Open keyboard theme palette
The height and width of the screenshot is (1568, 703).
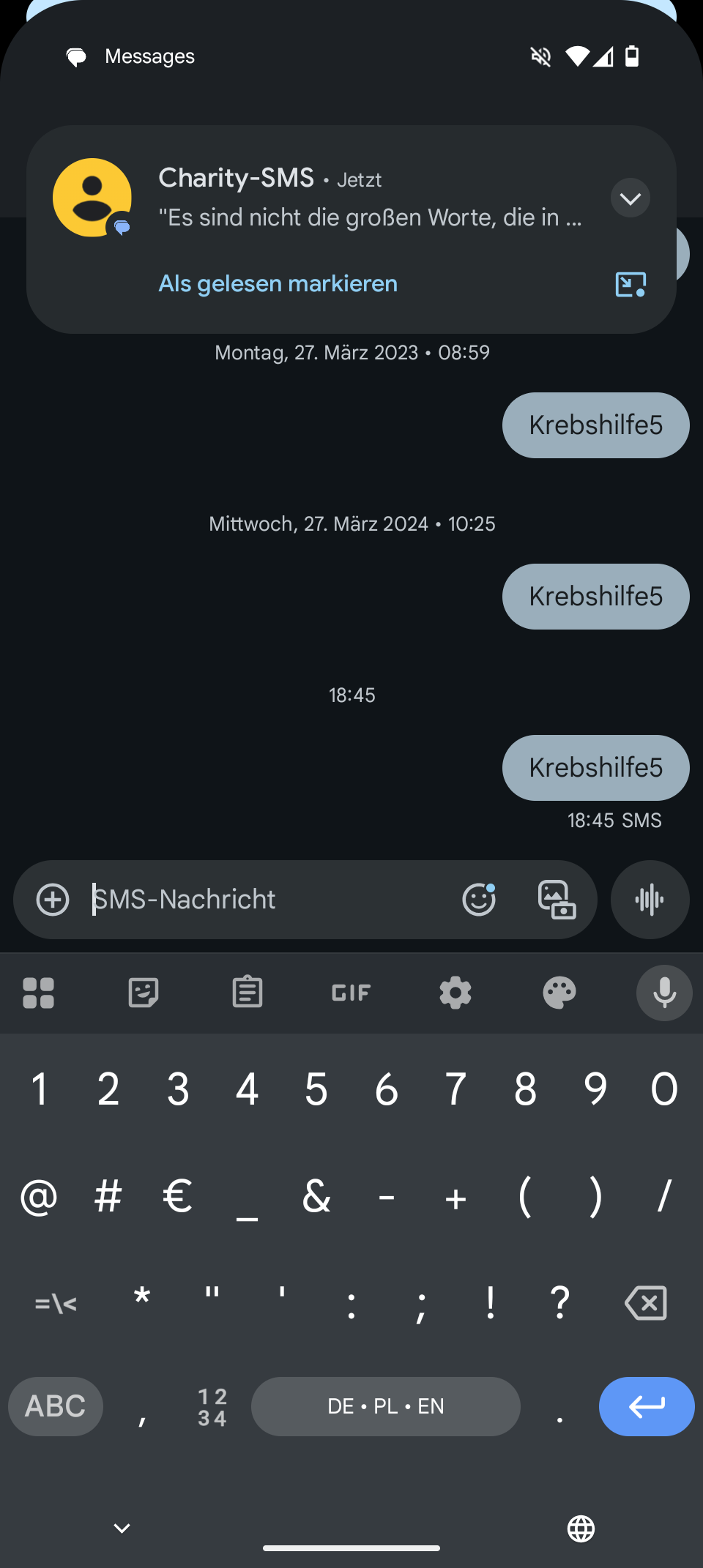(559, 993)
